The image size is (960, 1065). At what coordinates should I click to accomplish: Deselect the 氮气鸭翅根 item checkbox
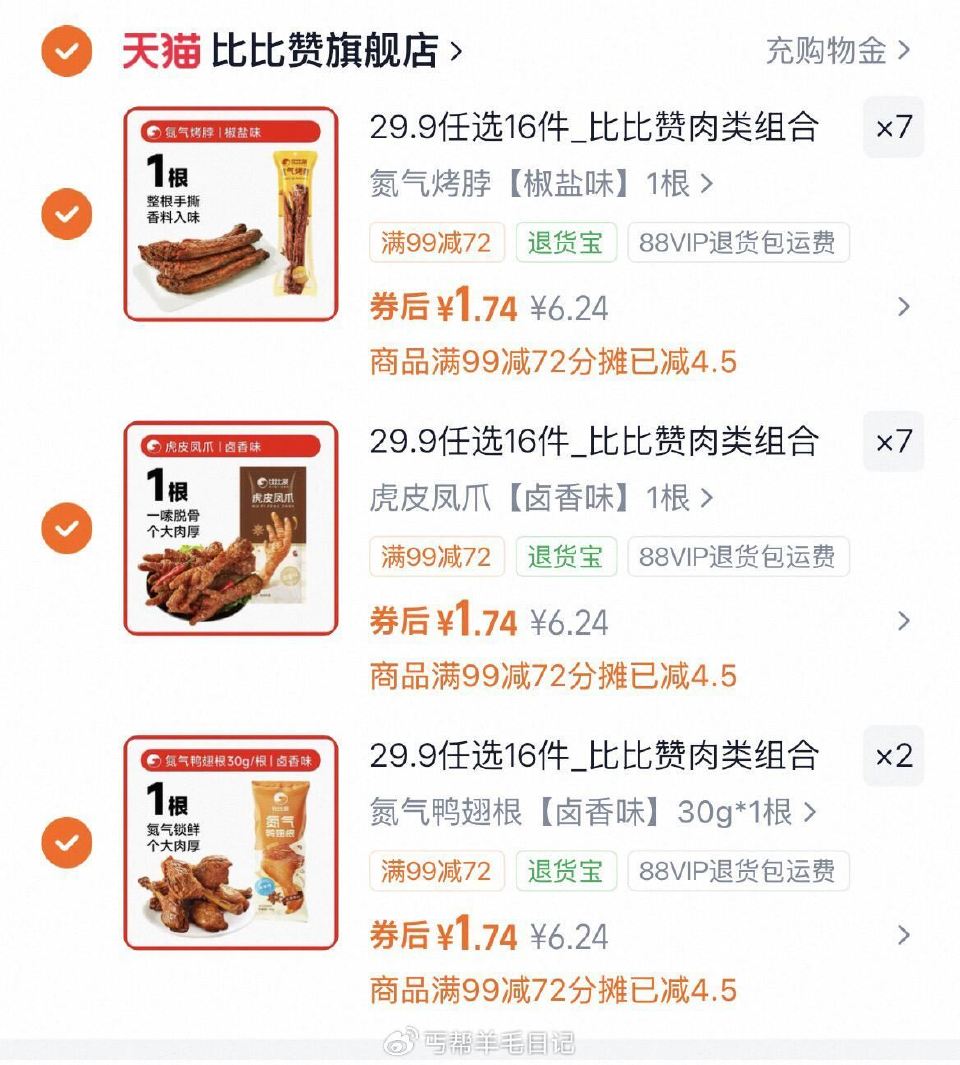click(66, 842)
